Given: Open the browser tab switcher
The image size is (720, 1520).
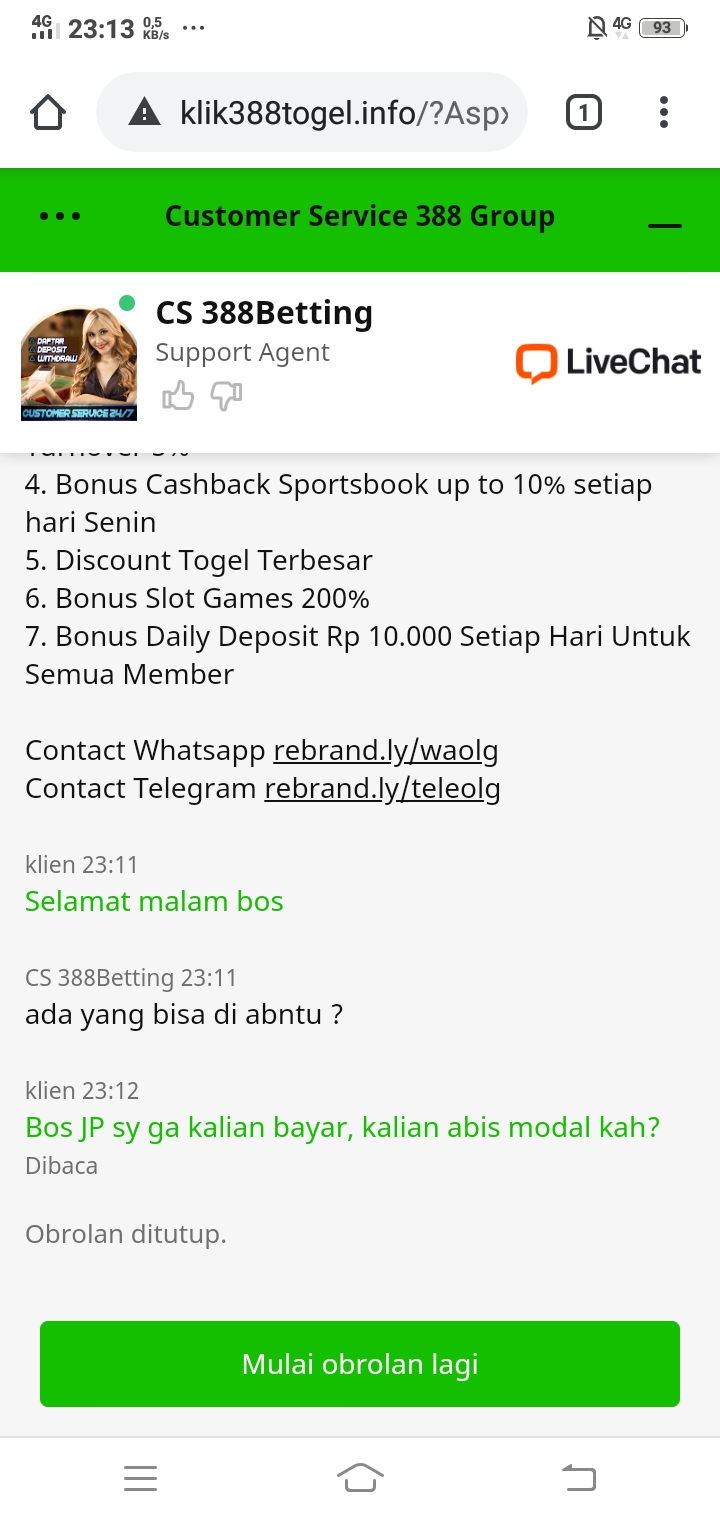Looking at the screenshot, I should point(584,113).
